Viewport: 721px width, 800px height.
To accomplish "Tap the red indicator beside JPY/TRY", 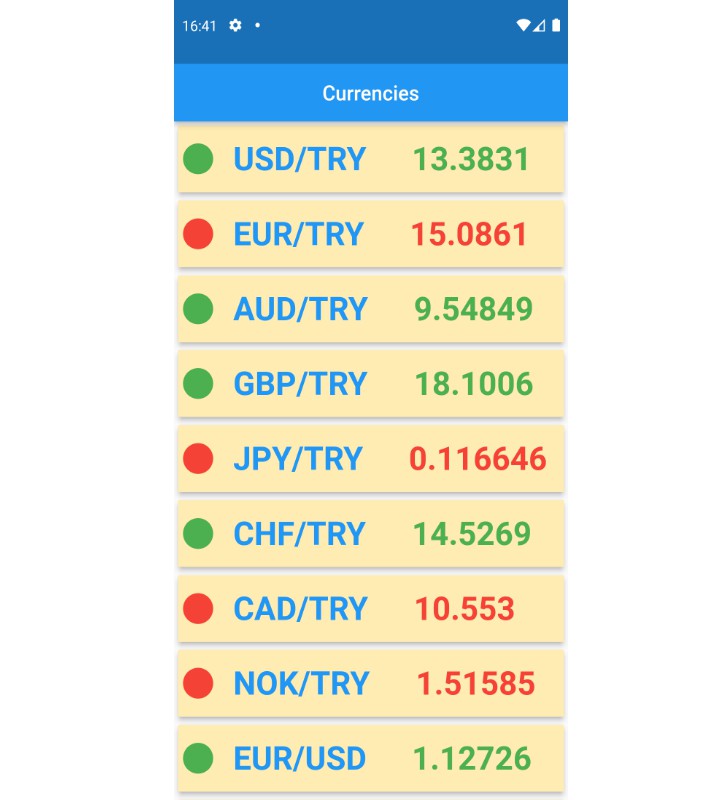I will 200,459.
